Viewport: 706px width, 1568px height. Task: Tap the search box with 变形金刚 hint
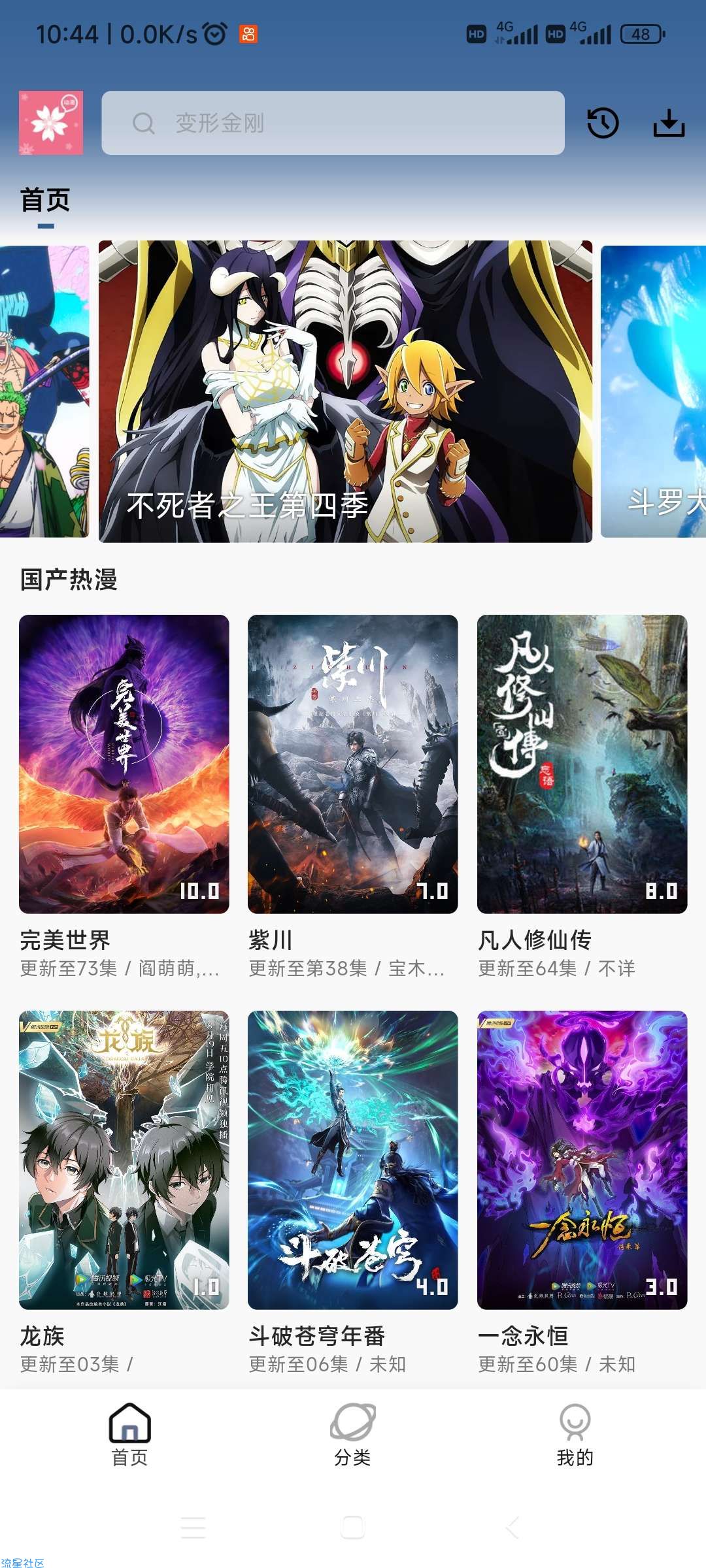[333, 123]
